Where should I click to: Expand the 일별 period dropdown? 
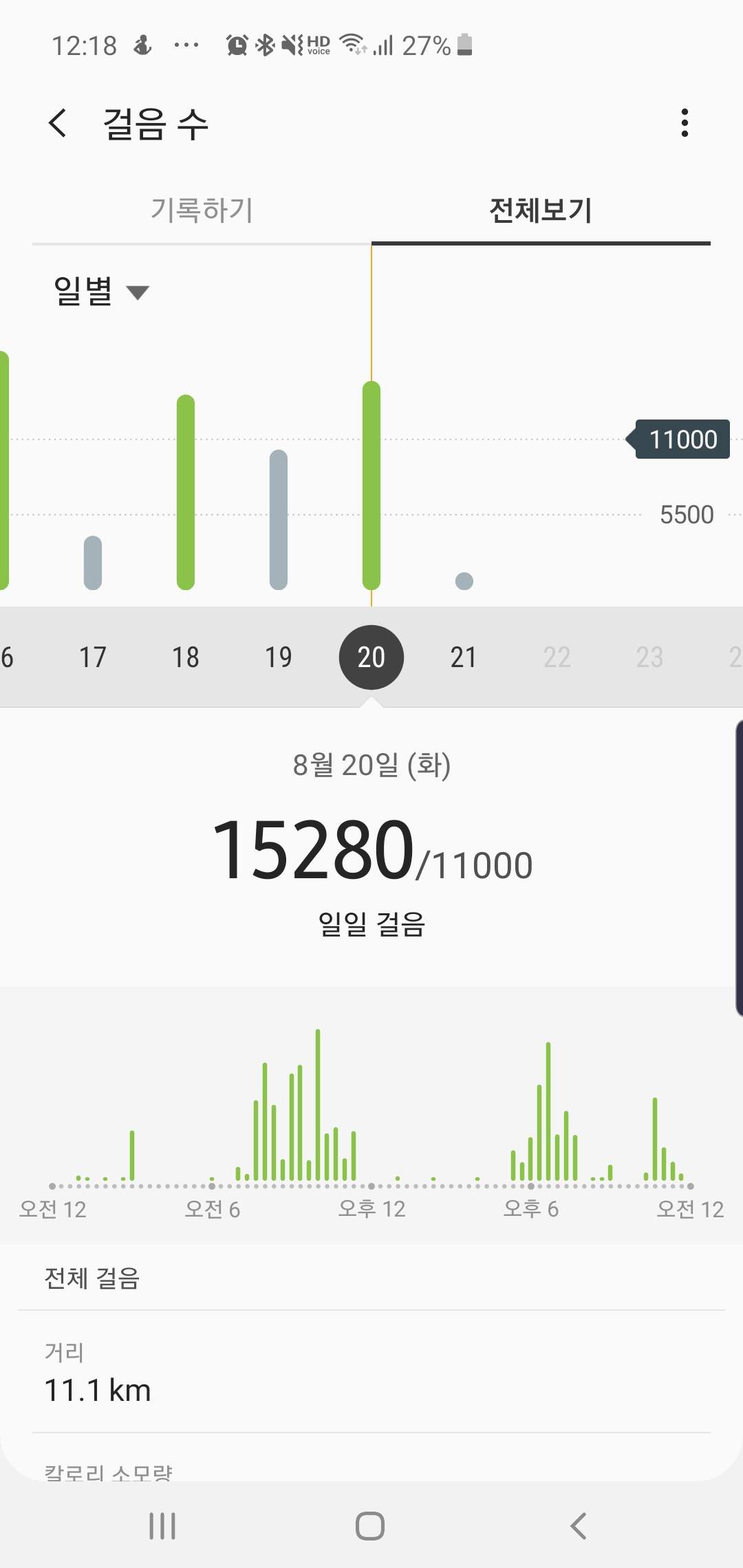click(100, 292)
